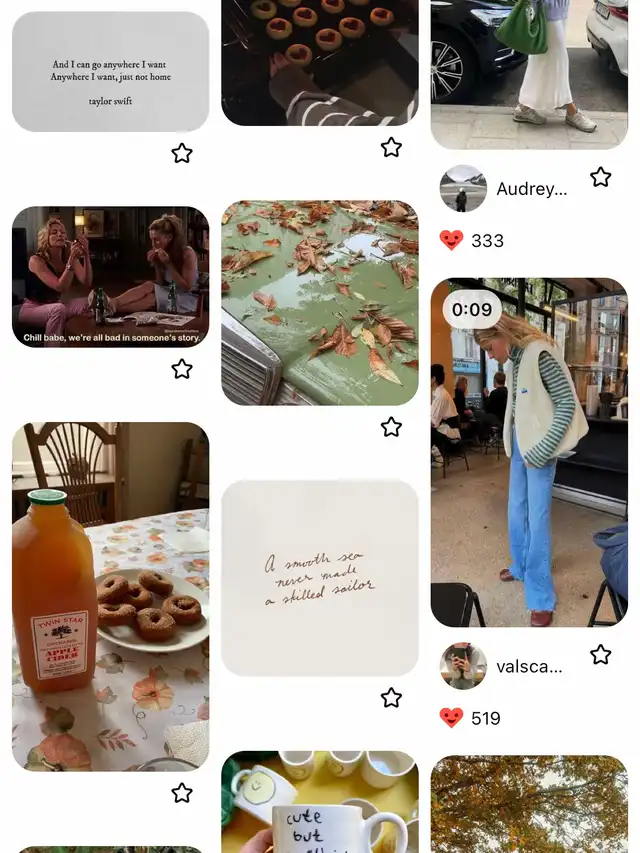Open the Taylor Swift lyric quote pin
This screenshot has height=853, width=640.
tap(110, 72)
